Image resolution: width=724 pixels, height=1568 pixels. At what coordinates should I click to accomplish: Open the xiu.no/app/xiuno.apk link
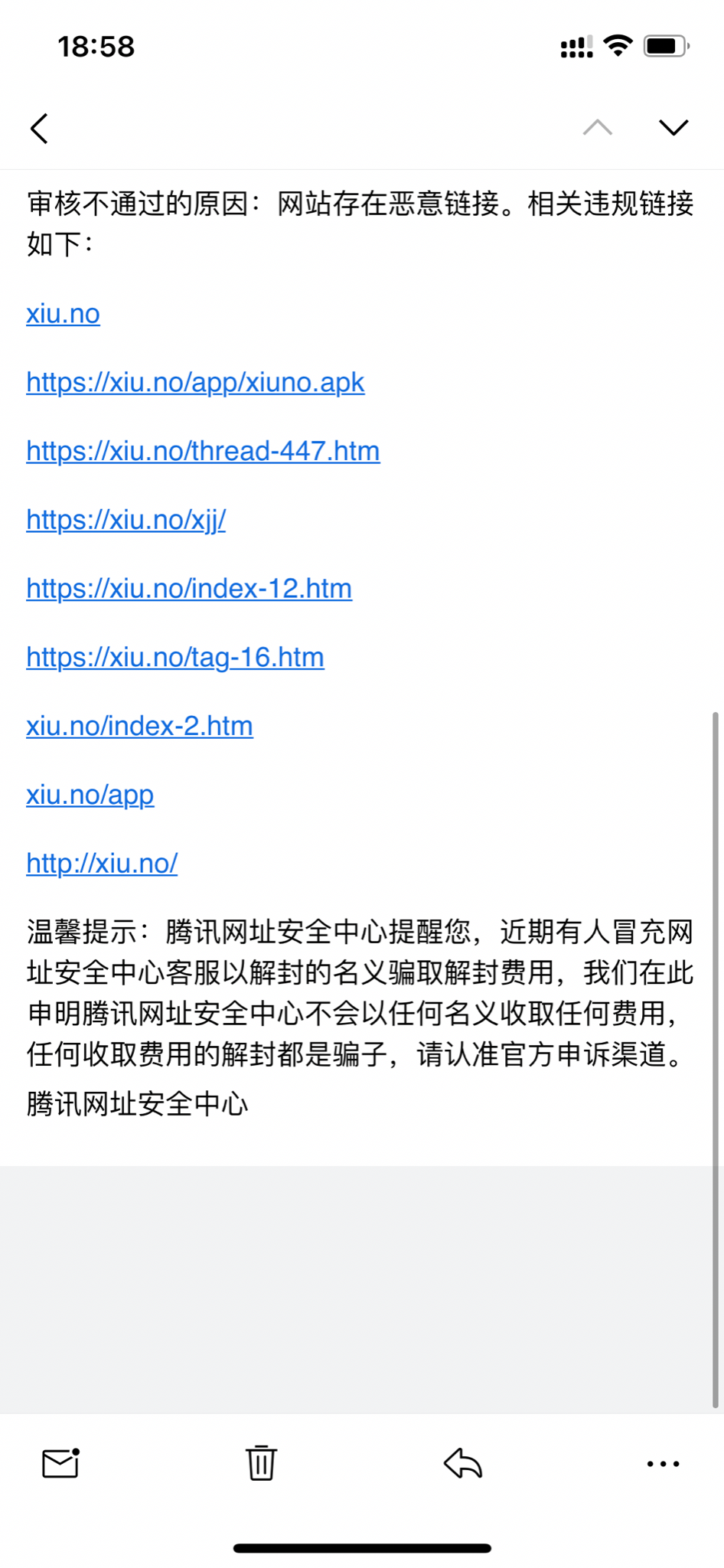195,382
